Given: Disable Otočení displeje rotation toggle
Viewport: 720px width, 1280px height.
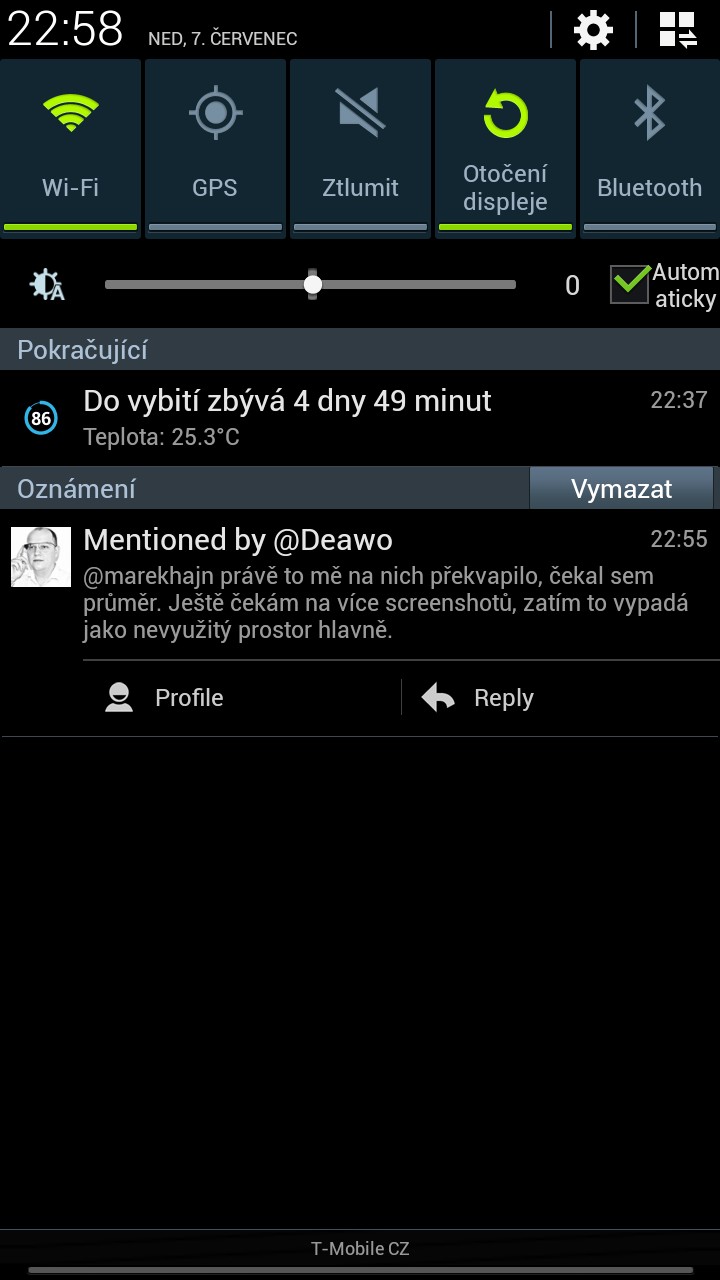Looking at the screenshot, I should click(505, 148).
